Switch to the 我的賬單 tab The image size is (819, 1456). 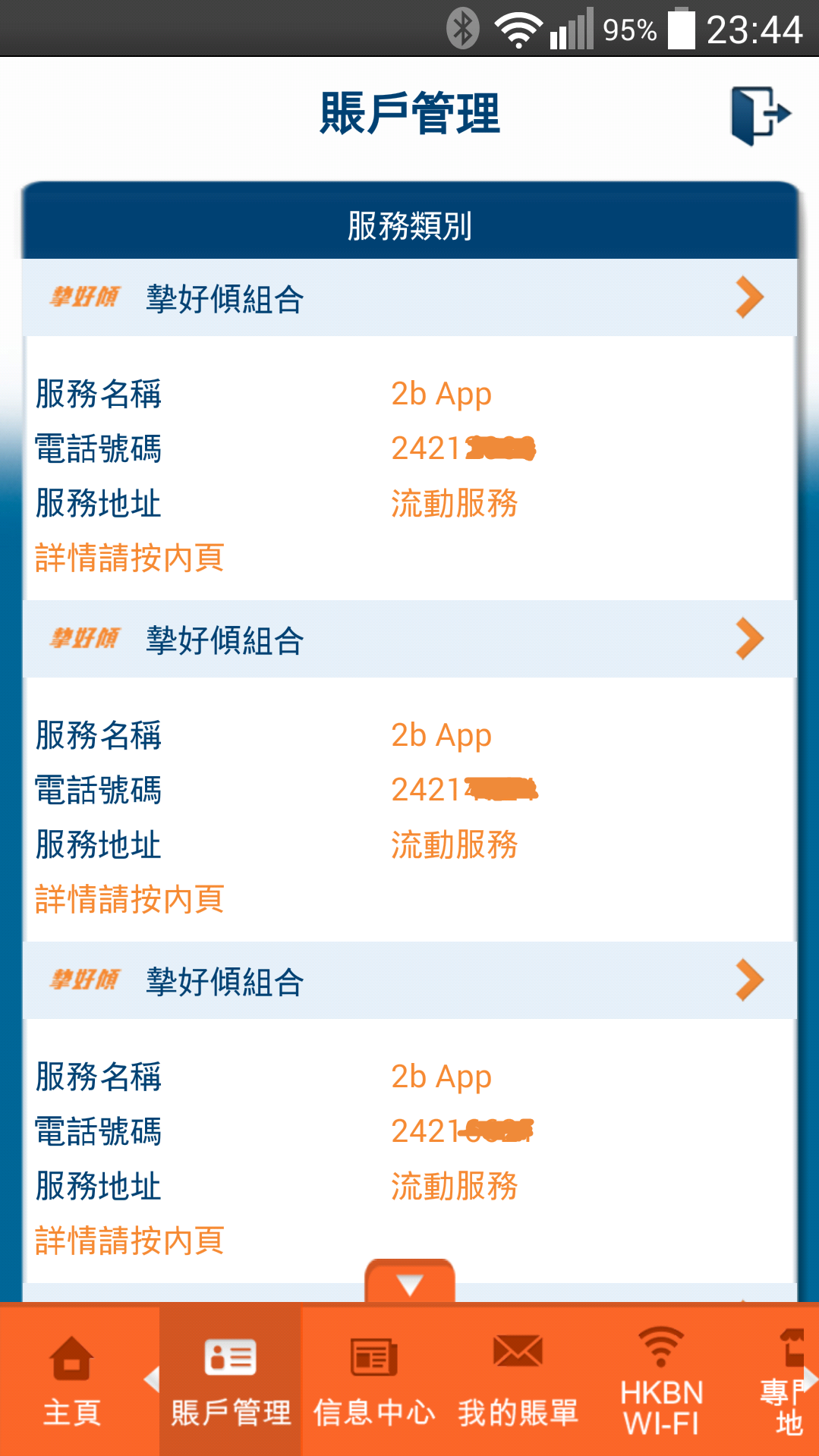[518, 1381]
